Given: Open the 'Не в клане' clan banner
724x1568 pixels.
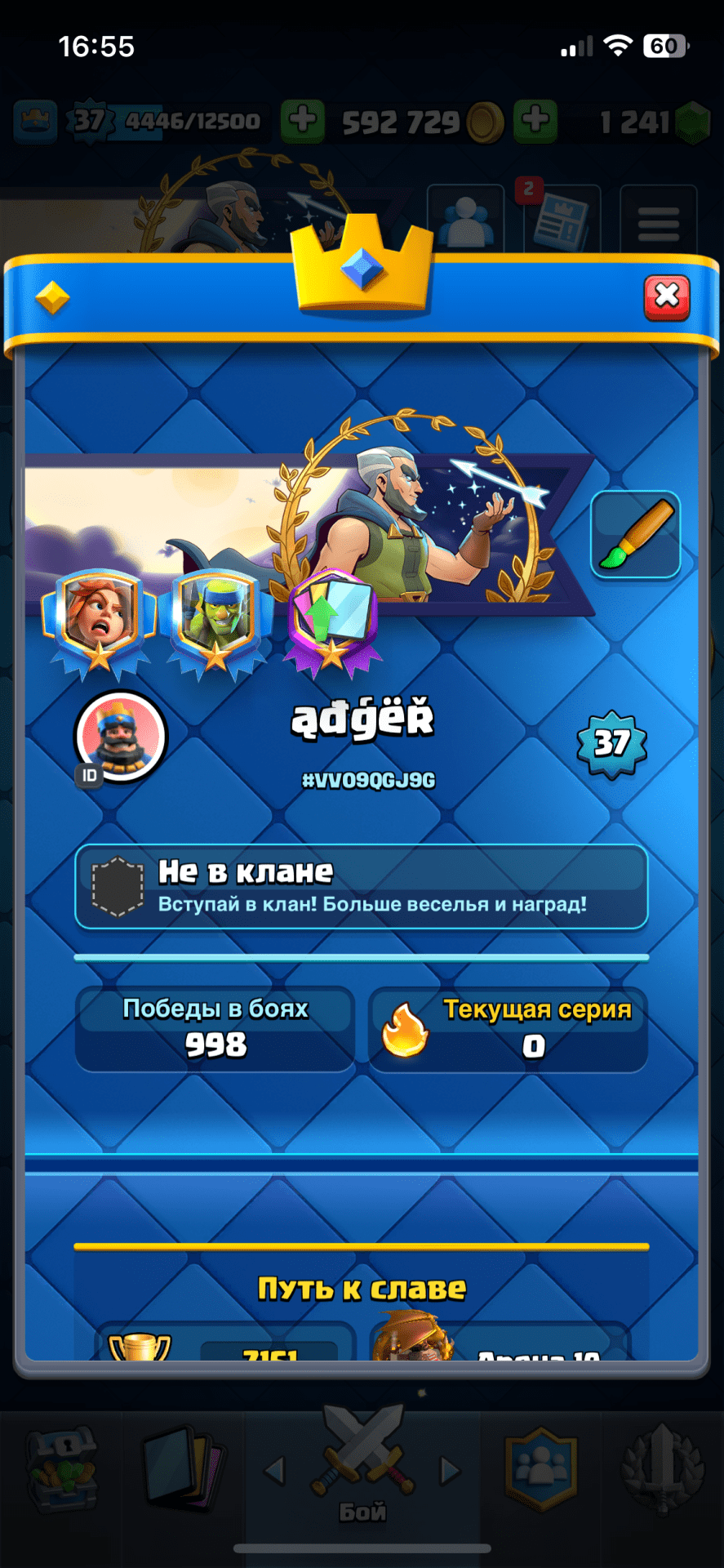Looking at the screenshot, I should pos(362,887).
